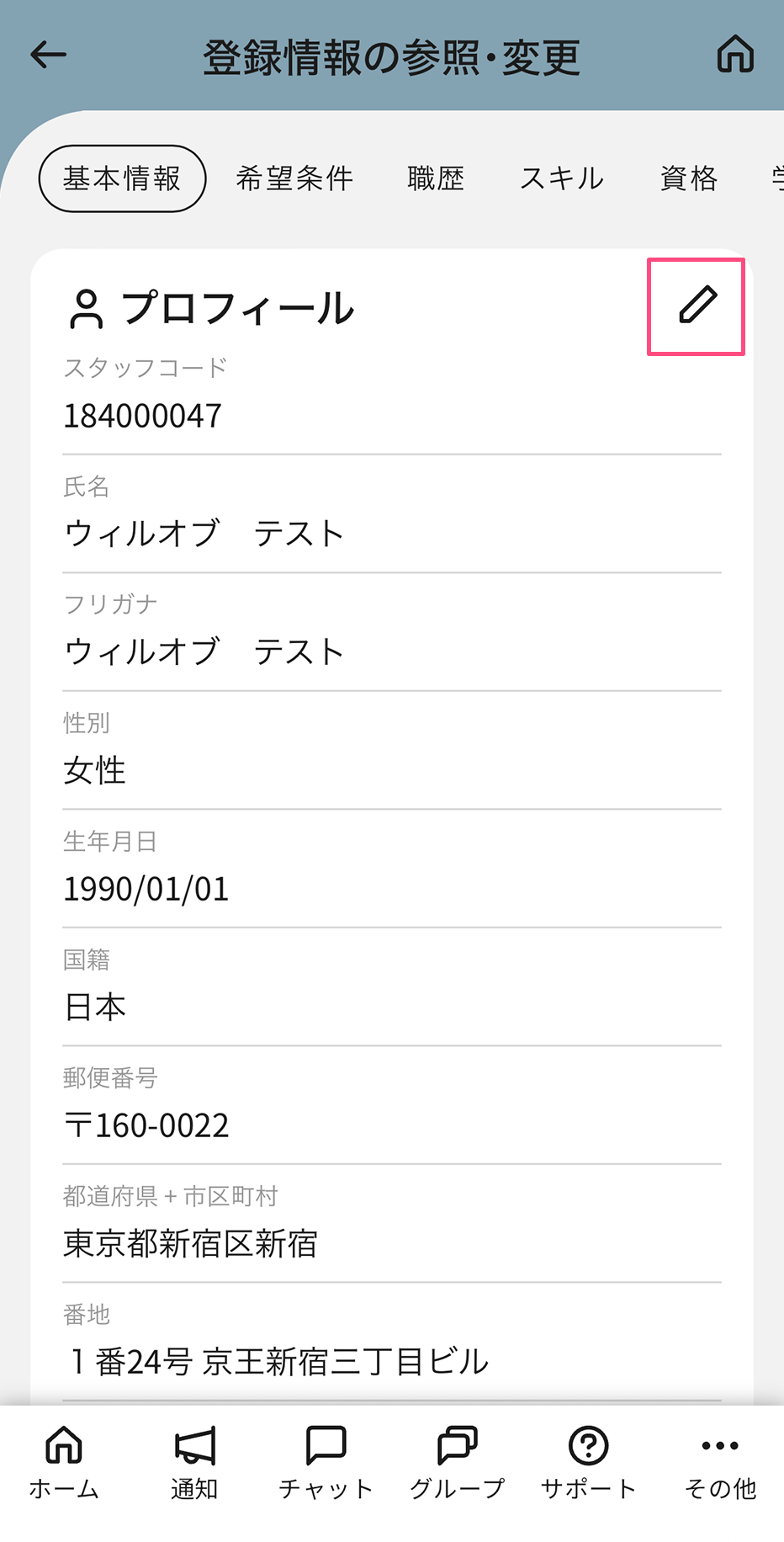Go back using the arrow icon
This screenshot has width=784, height=1542.
(x=48, y=56)
